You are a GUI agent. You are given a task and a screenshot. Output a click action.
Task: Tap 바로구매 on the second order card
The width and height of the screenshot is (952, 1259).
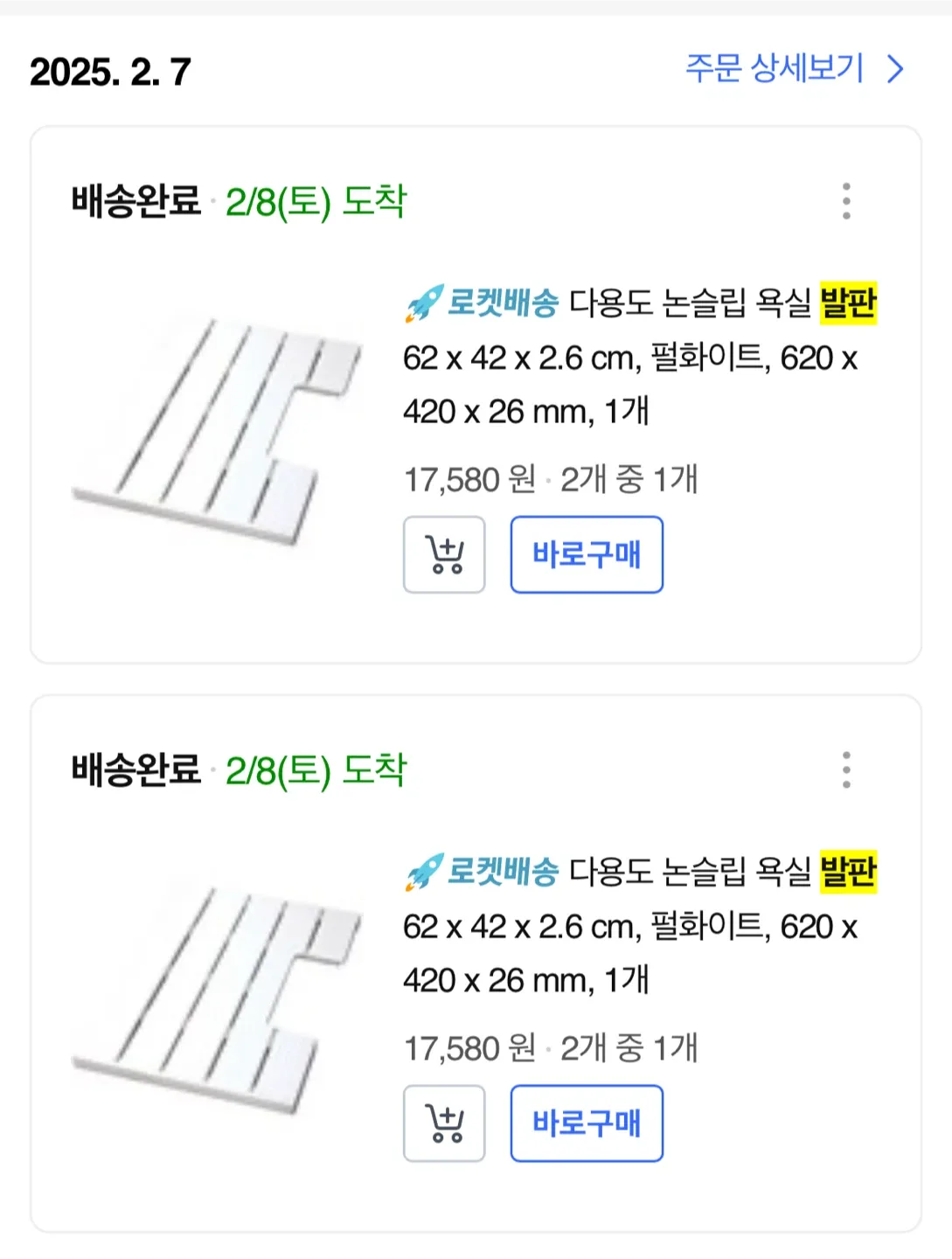coord(587,1123)
